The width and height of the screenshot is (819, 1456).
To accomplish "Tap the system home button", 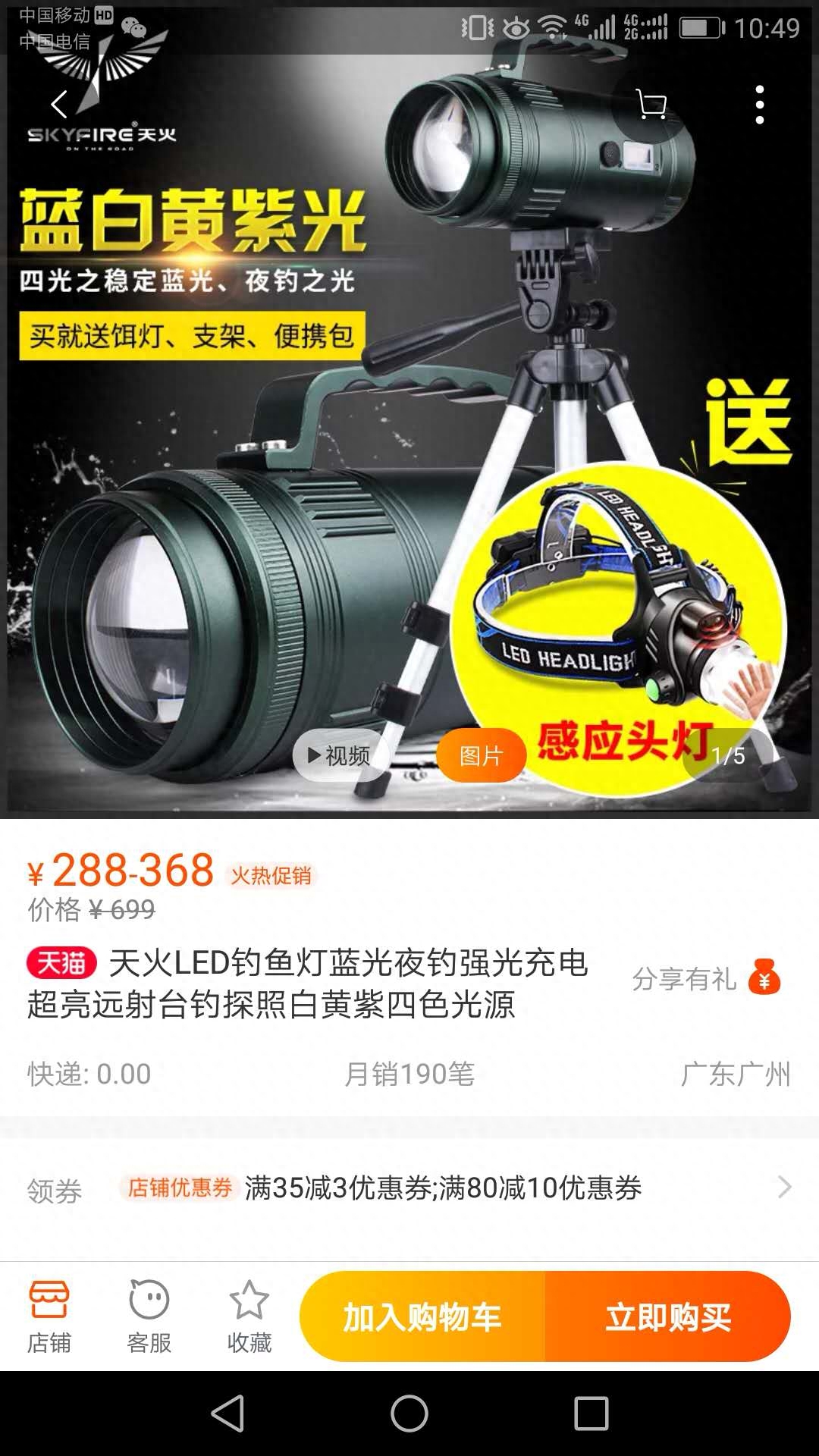I will [x=409, y=1414].
